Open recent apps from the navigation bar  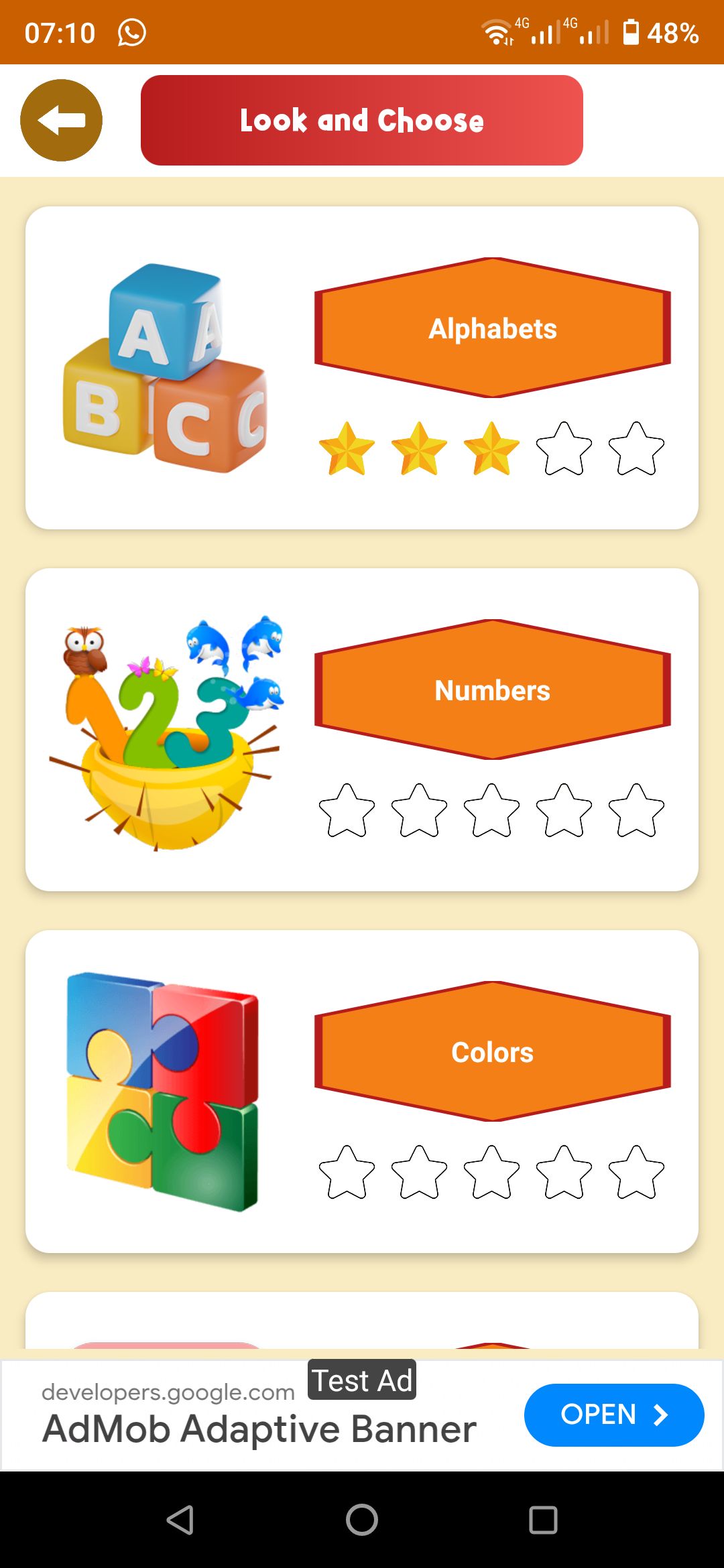pyautogui.click(x=543, y=1520)
